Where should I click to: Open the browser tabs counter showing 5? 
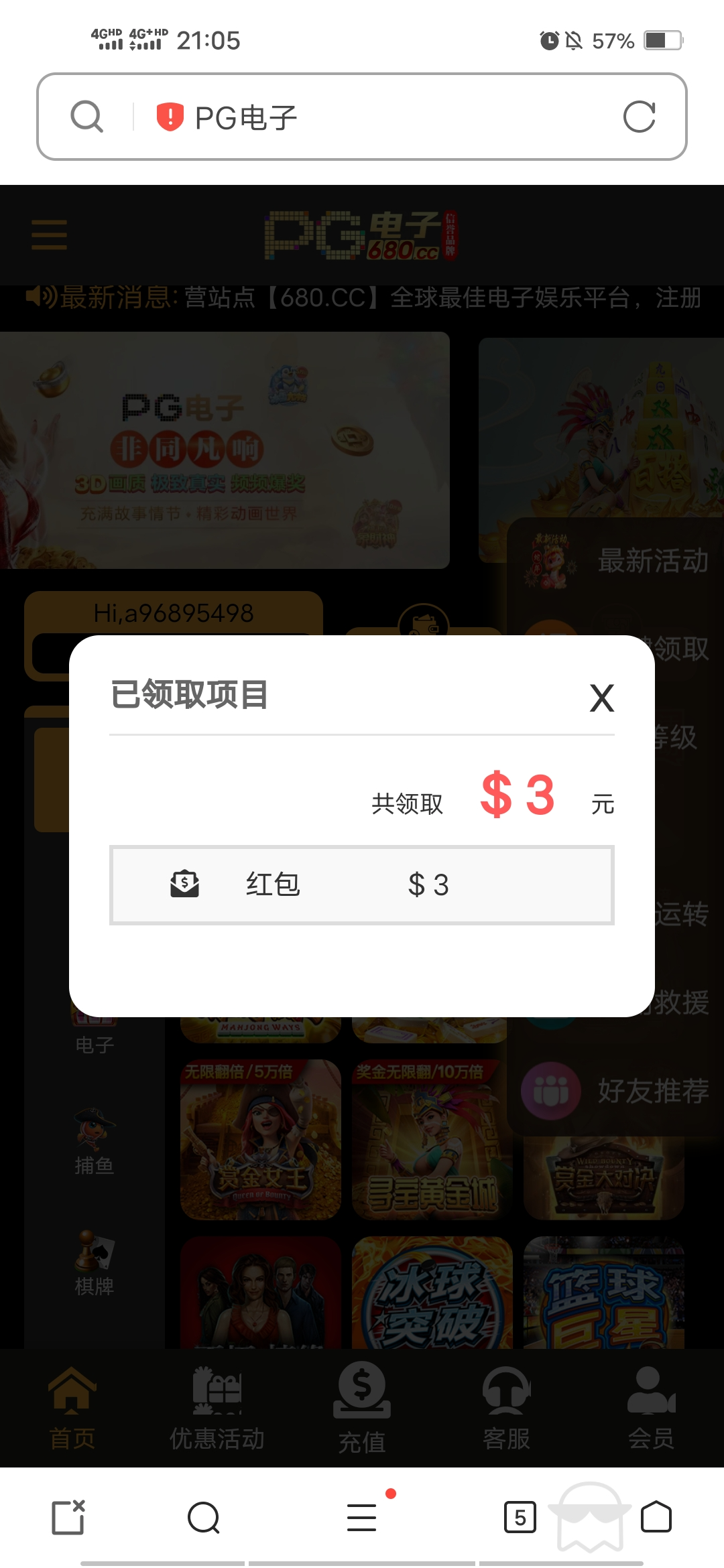pyautogui.click(x=520, y=1517)
